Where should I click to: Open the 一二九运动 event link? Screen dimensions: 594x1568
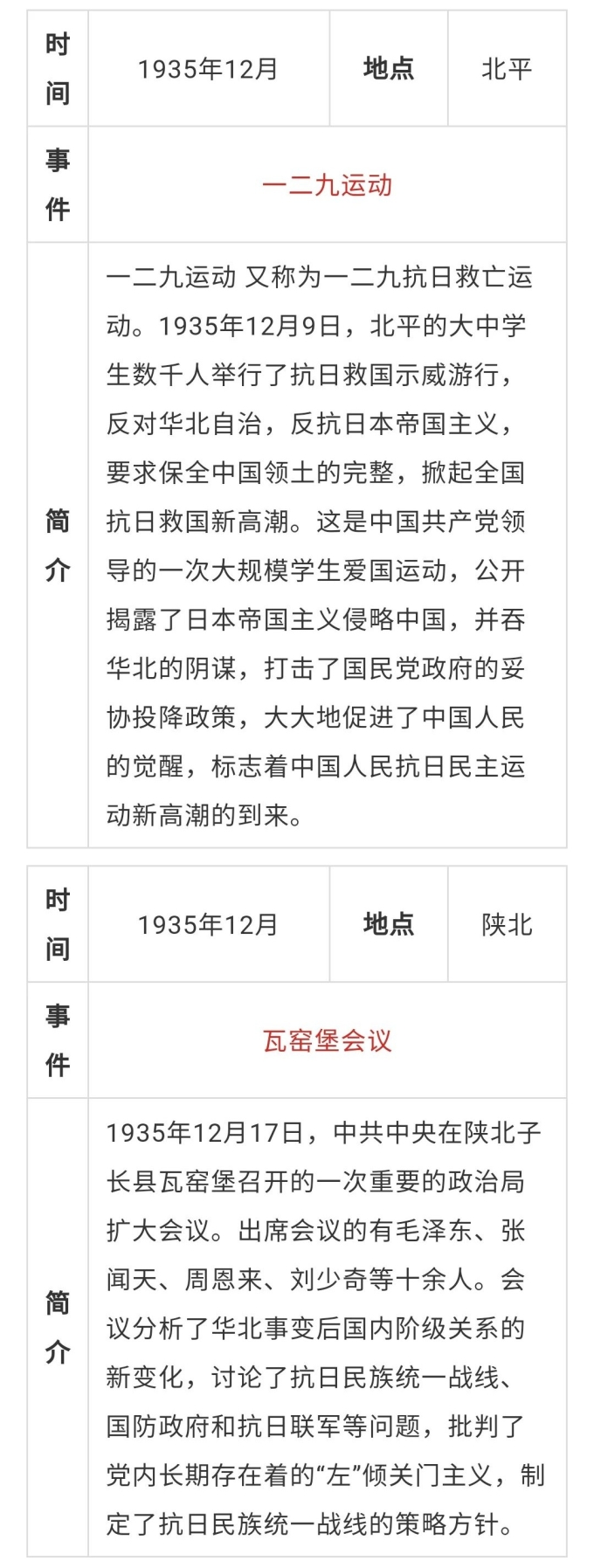327,185
